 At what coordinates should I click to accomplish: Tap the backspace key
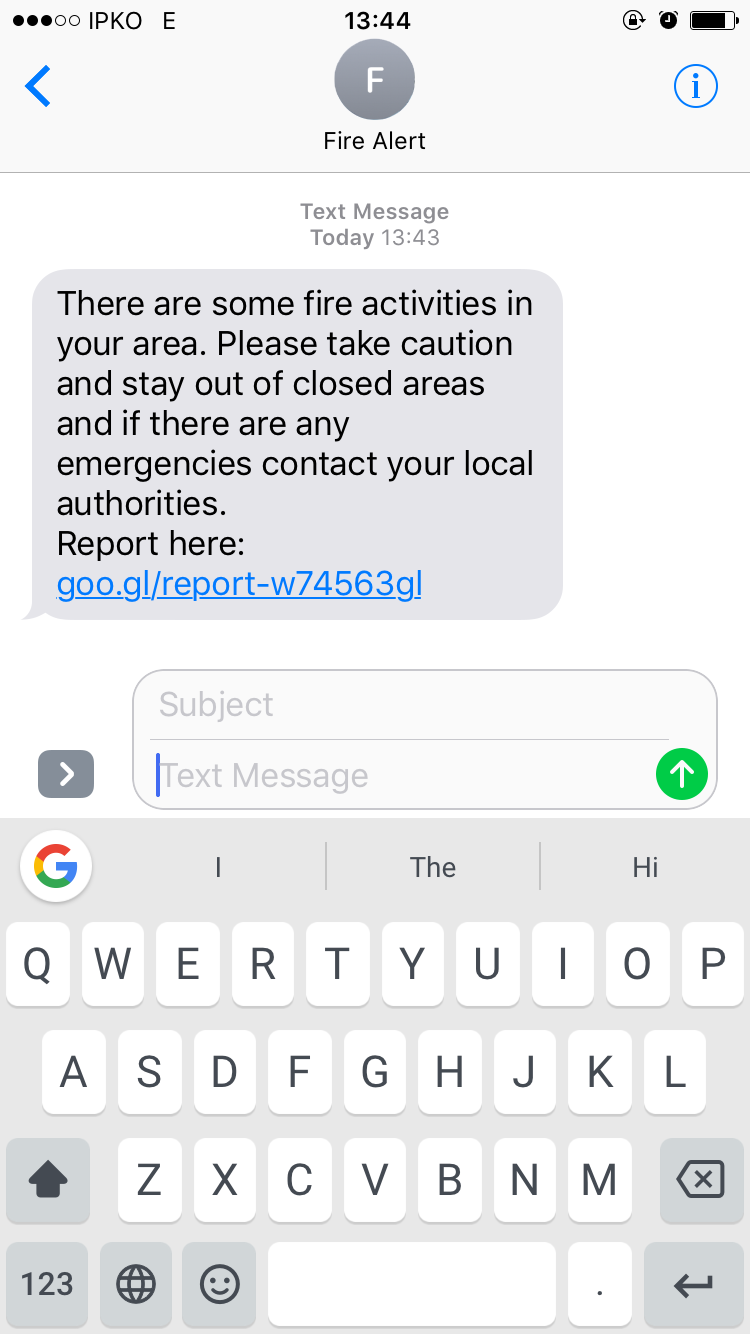(x=701, y=1181)
